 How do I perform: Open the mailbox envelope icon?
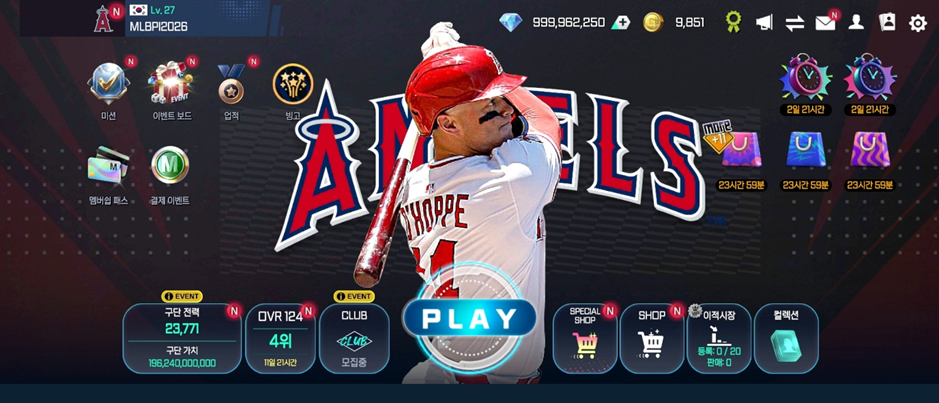click(825, 23)
